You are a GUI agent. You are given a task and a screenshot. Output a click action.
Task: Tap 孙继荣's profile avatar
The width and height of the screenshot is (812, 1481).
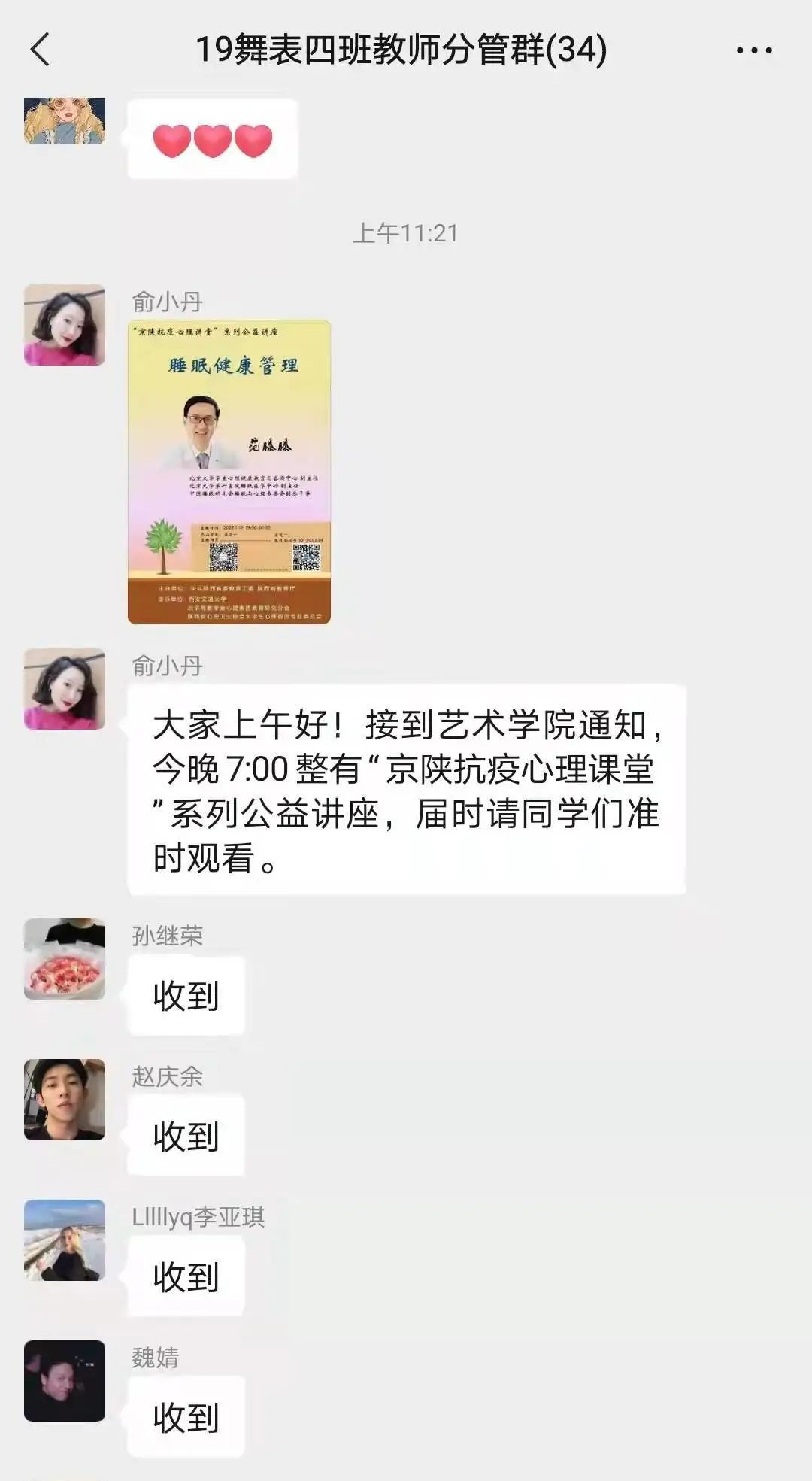(x=65, y=958)
